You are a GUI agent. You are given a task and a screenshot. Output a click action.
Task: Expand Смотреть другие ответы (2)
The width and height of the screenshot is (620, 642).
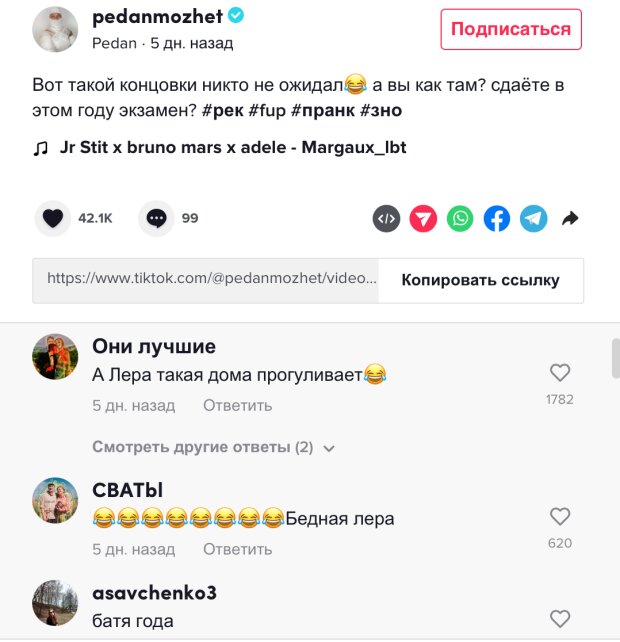coord(213,447)
